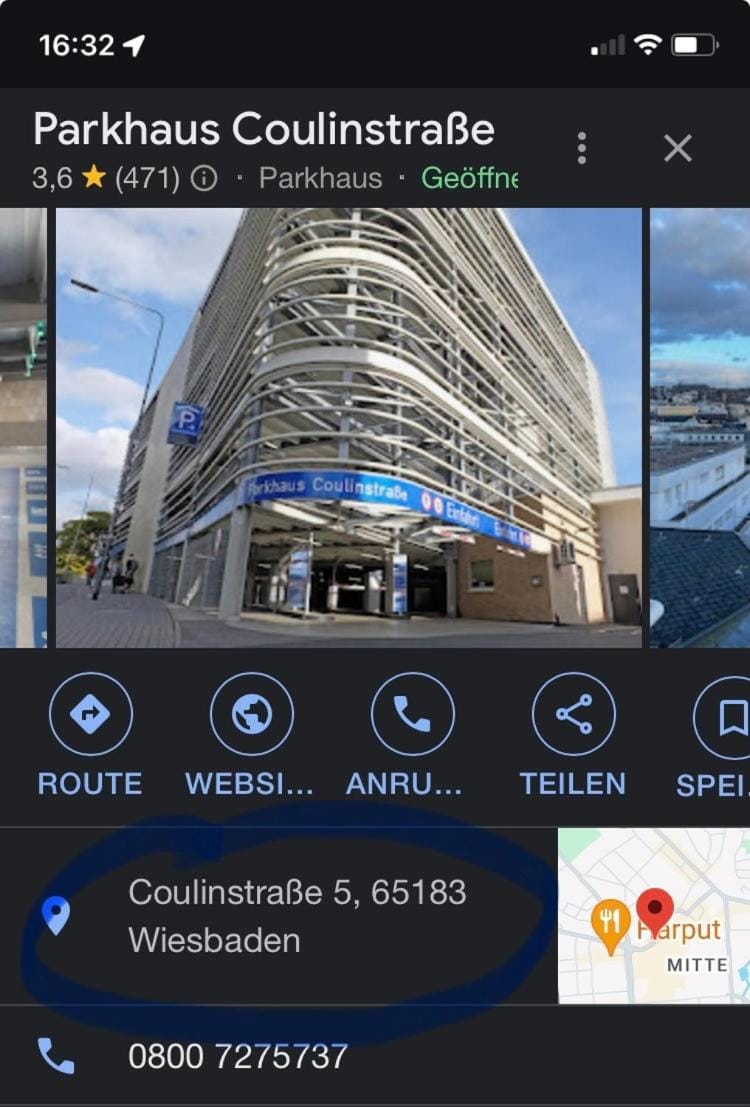
Task: Dial the phone number 0800 7275737
Action: tap(238, 1056)
